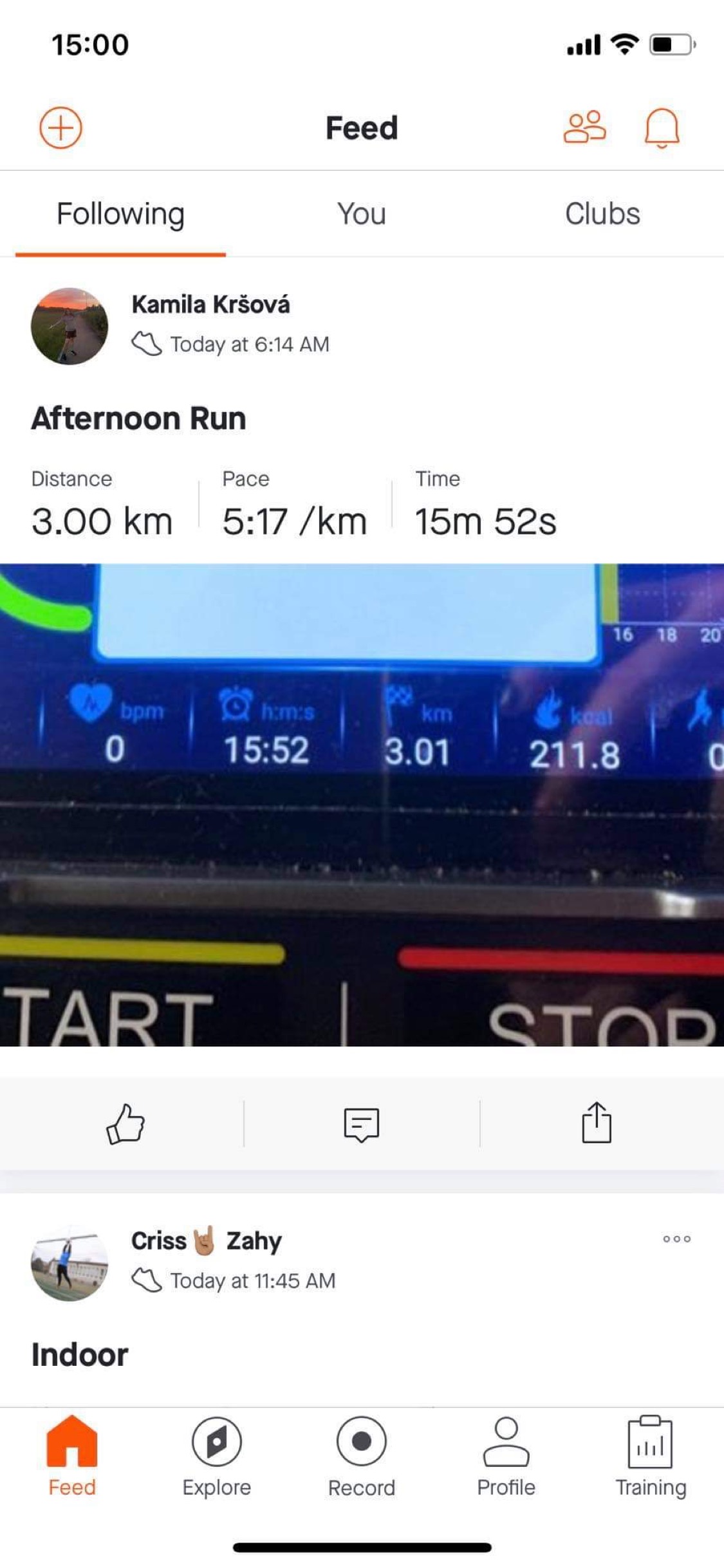
Task: Open Criss Zahy's Indoor activity
Action: [80, 1354]
